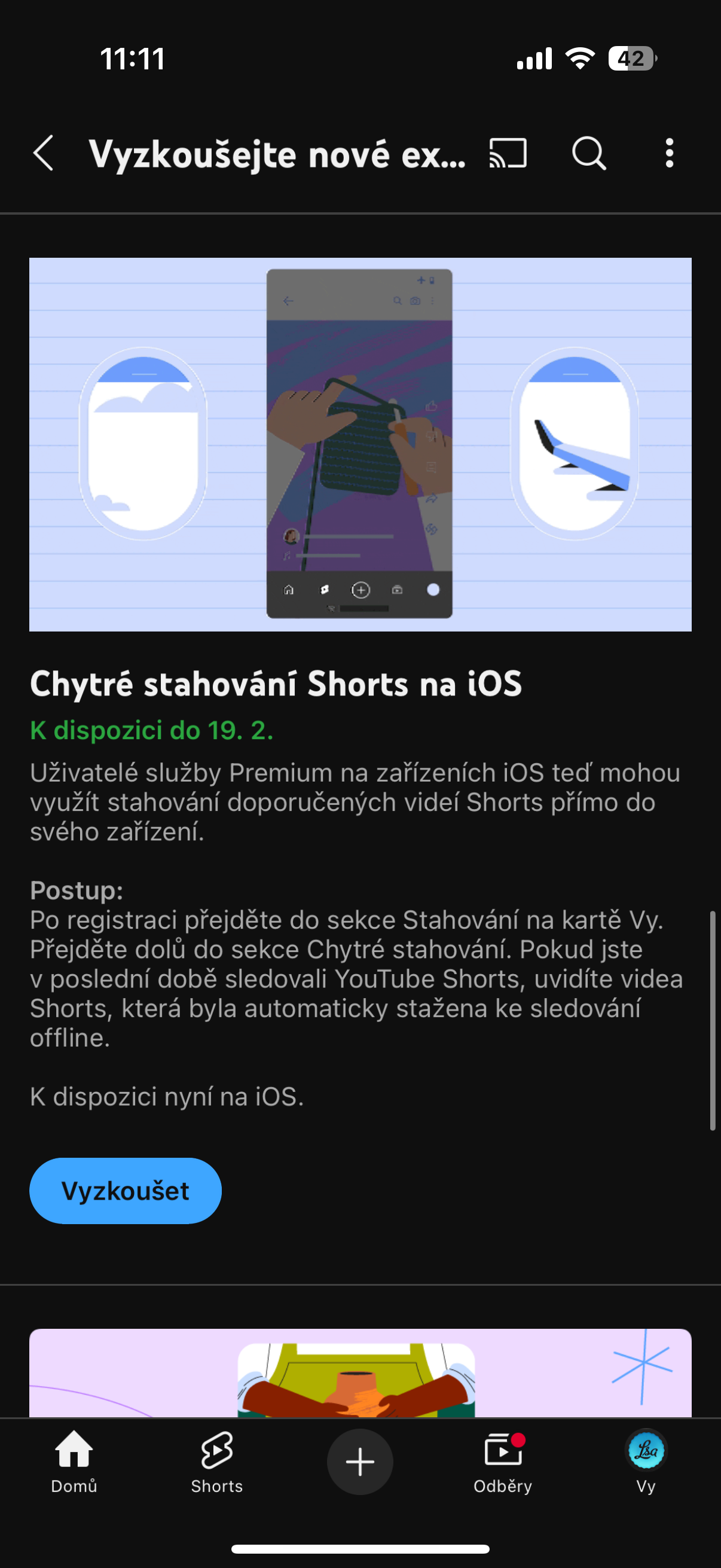
Task: Switch to the Domů tab
Action: [74, 1462]
